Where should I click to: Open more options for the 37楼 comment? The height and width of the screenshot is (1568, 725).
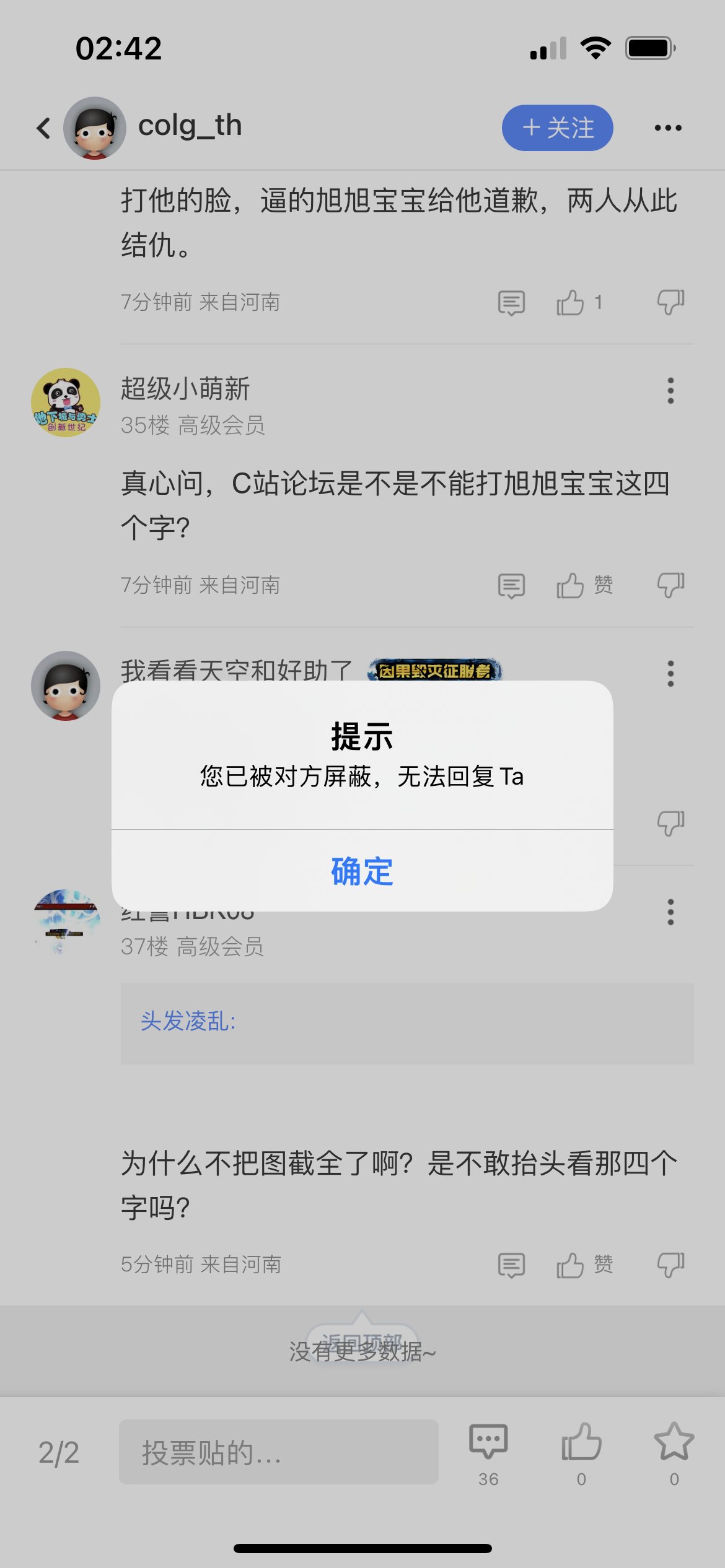pyautogui.click(x=670, y=912)
